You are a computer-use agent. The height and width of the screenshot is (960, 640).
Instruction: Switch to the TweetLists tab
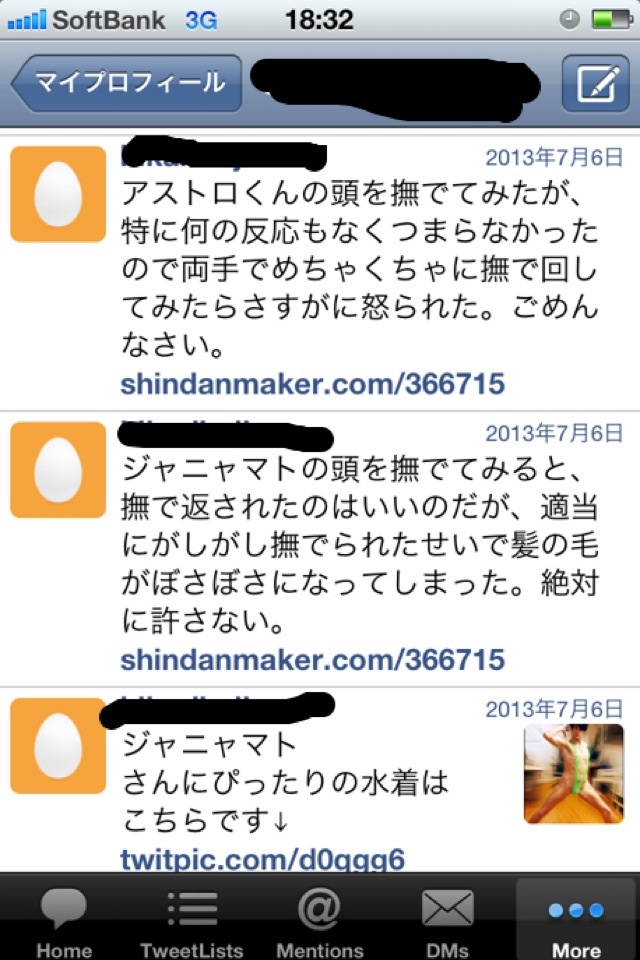(x=192, y=920)
